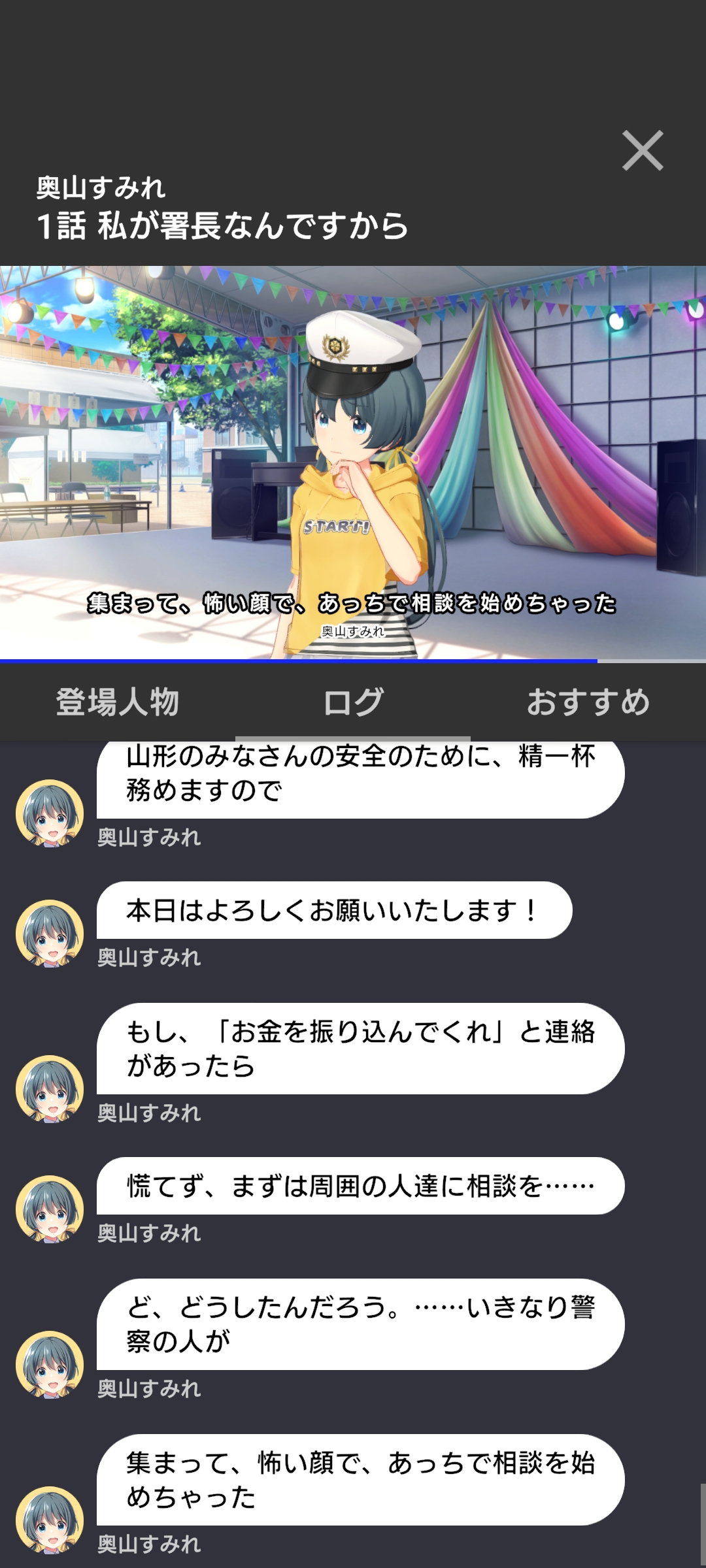This screenshot has width=706, height=1568.
Task: Choose log line 集まって、怖い顔で
Action: pos(360,1480)
